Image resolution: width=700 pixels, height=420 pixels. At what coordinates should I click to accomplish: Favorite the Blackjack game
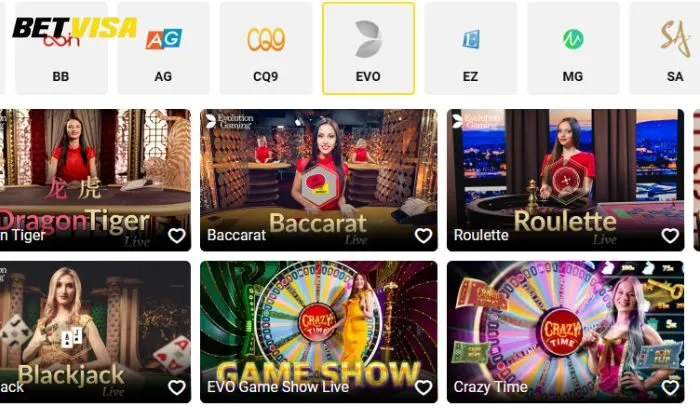point(176,387)
